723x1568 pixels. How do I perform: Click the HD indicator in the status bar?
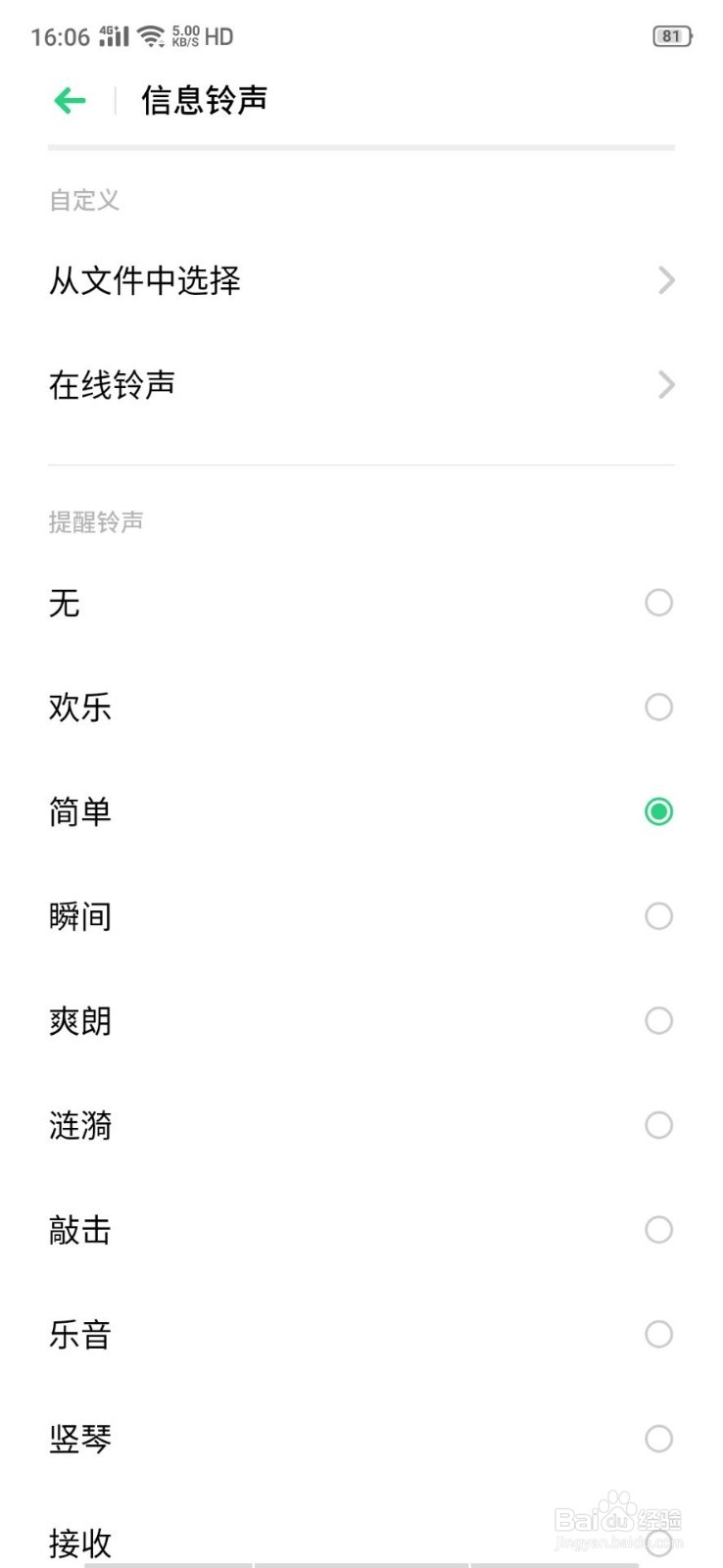[x=217, y=36]
